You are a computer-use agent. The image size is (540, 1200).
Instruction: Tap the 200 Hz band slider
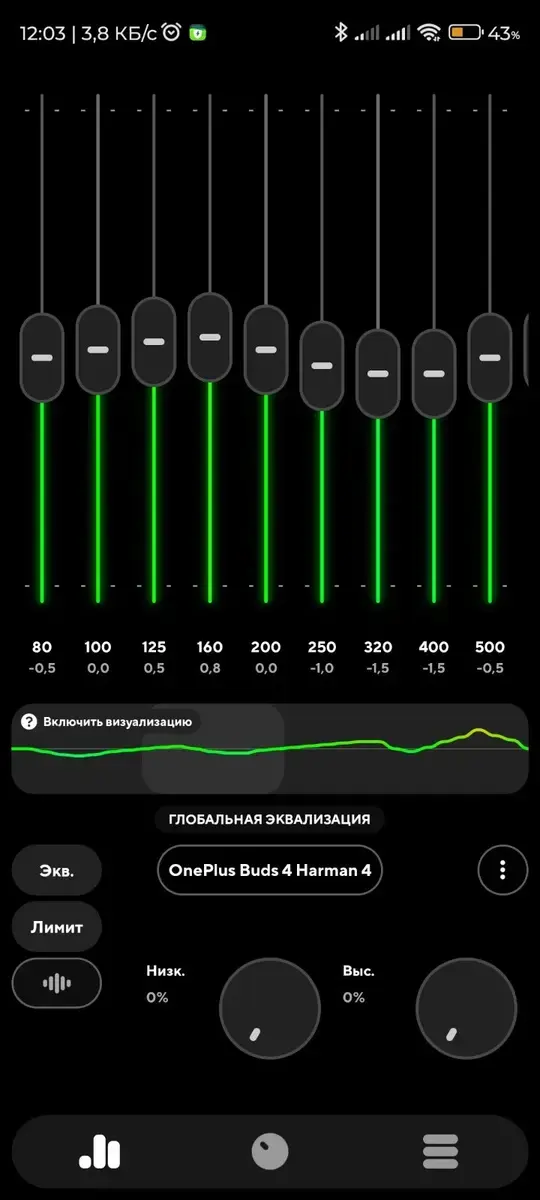266,349
